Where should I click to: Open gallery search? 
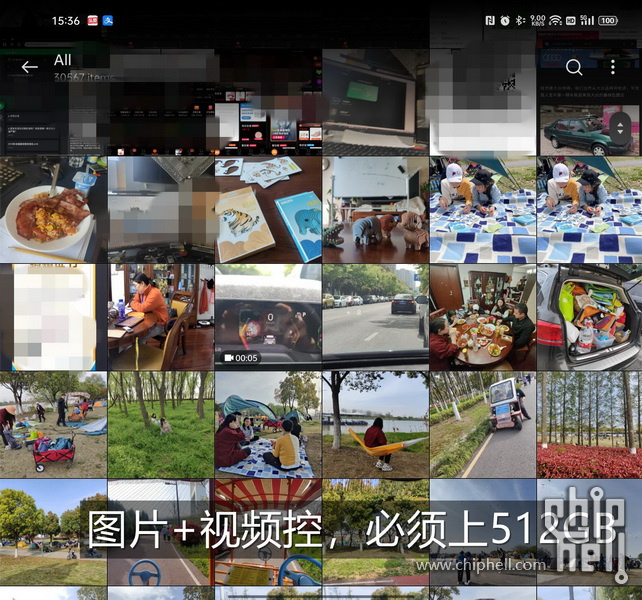[574, 67]
